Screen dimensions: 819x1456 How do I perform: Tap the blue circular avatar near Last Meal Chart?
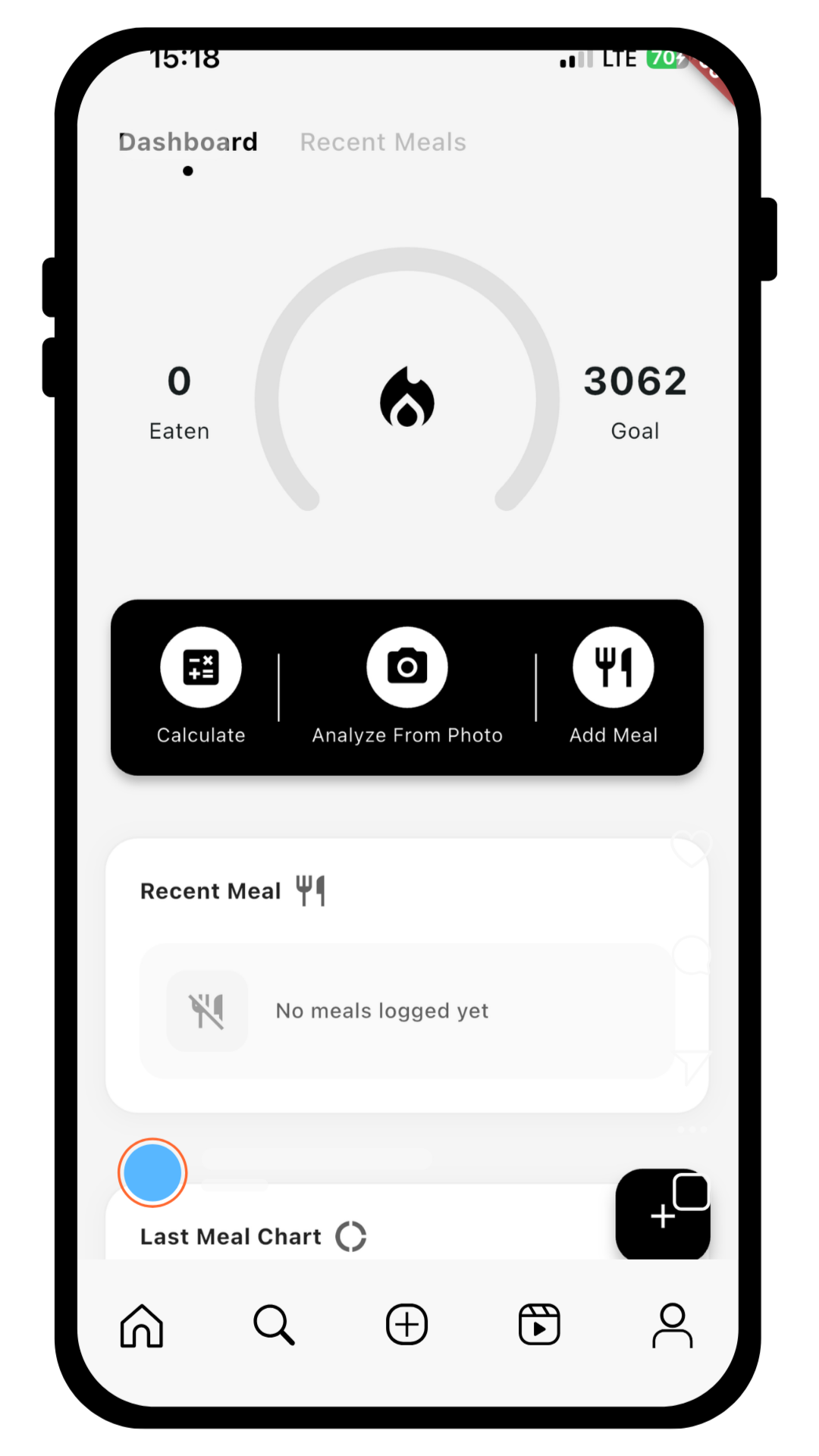tap(152, 1172)
